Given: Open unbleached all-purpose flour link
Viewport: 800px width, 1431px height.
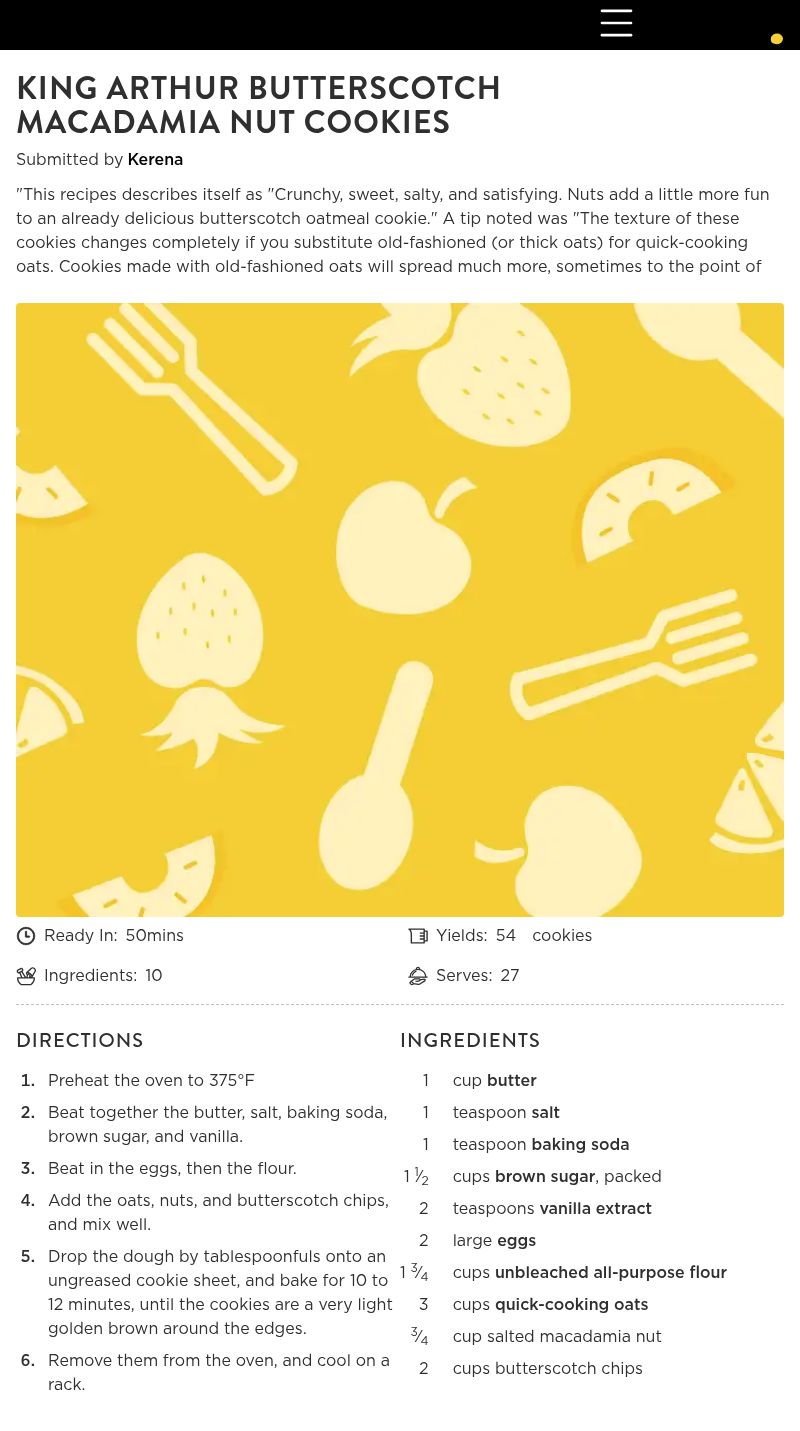Looking at the screenshot, I should point(610,1273).
